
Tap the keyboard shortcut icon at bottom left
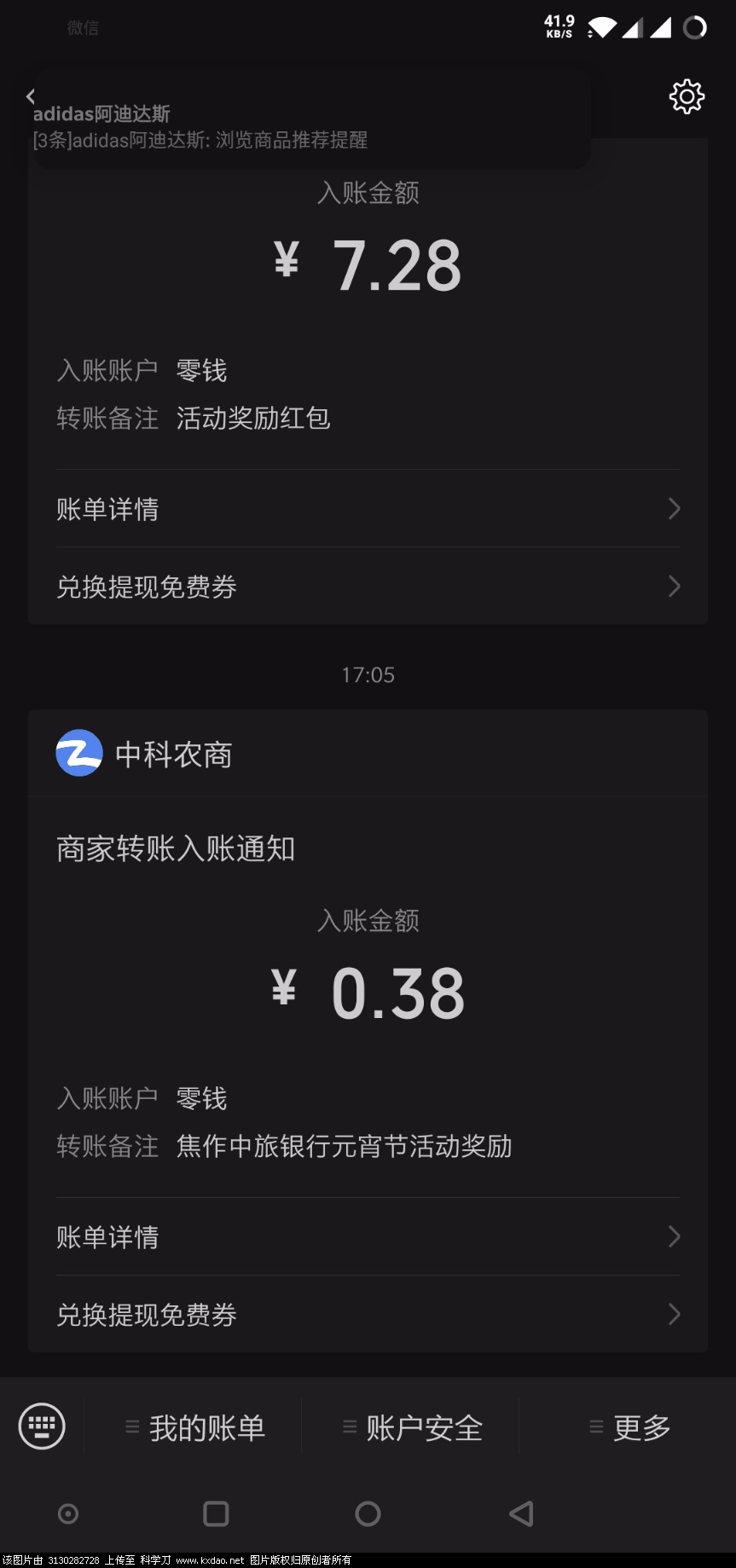pos(41,1426)
